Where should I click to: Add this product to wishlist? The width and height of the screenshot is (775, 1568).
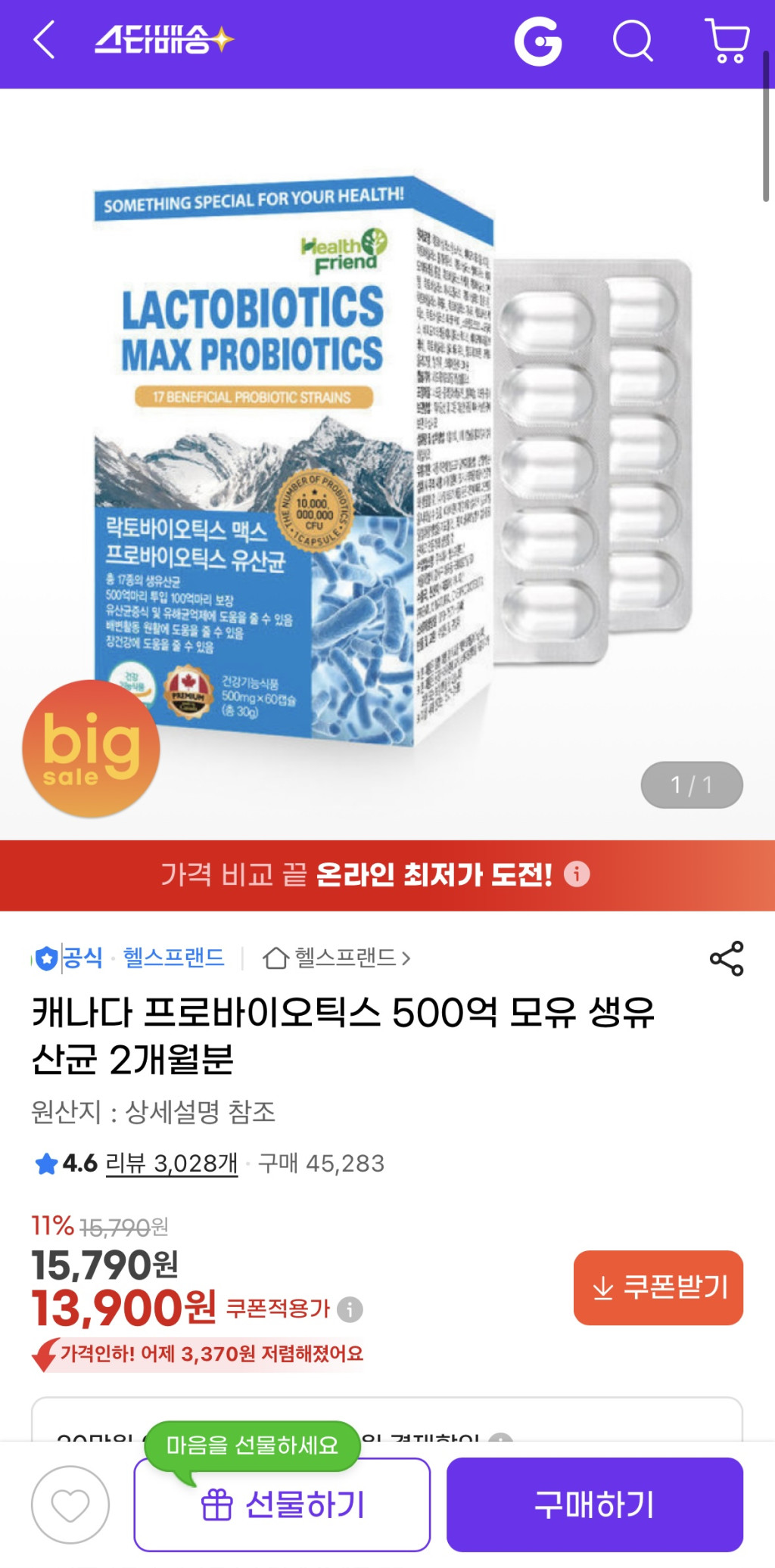(70, 1504)
